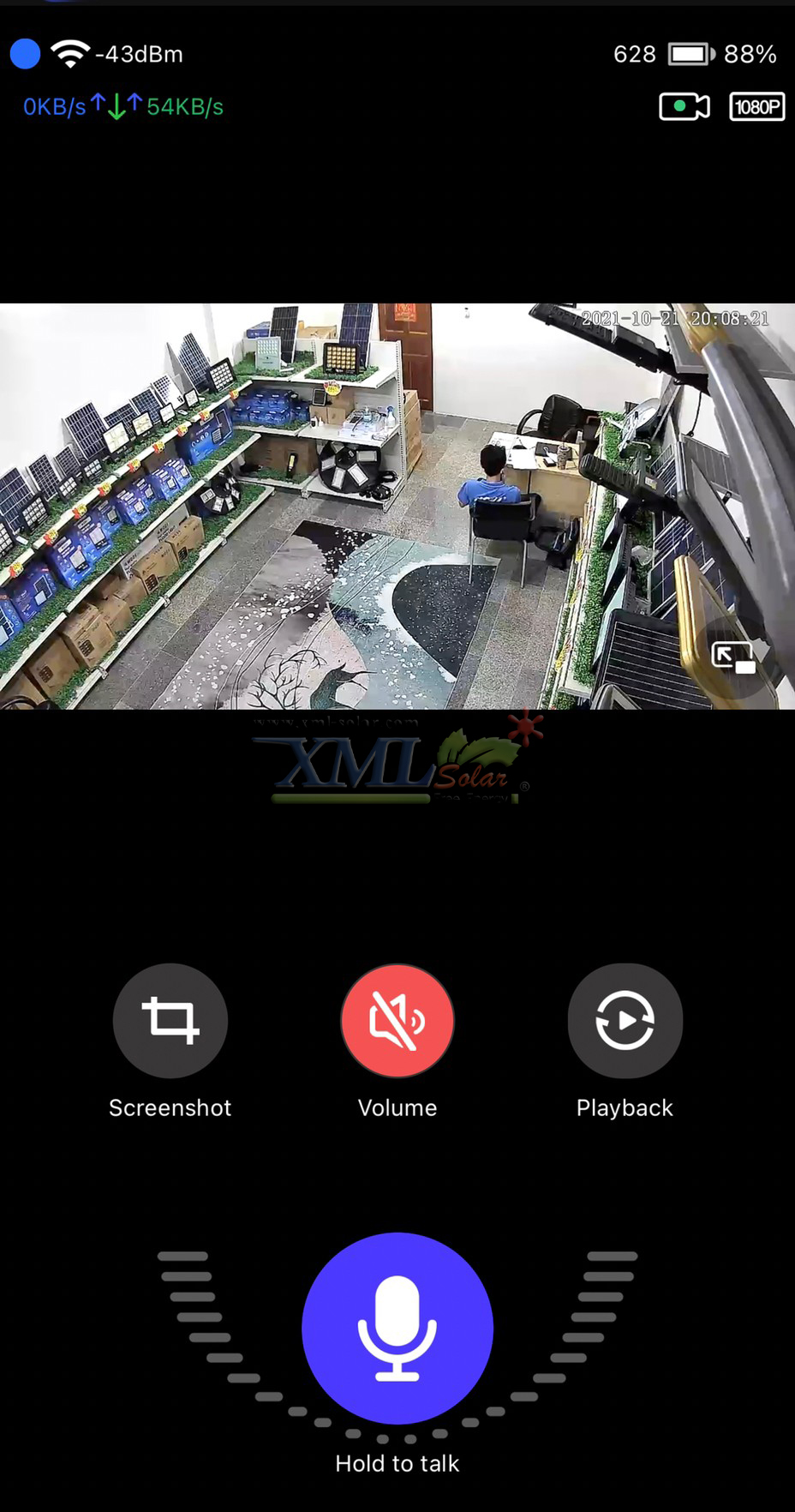Viewport: 795px width, 1512px height.
Task: Take a screenshot of the live feed
Action: pyautogui.click(x=170, y=1020)
